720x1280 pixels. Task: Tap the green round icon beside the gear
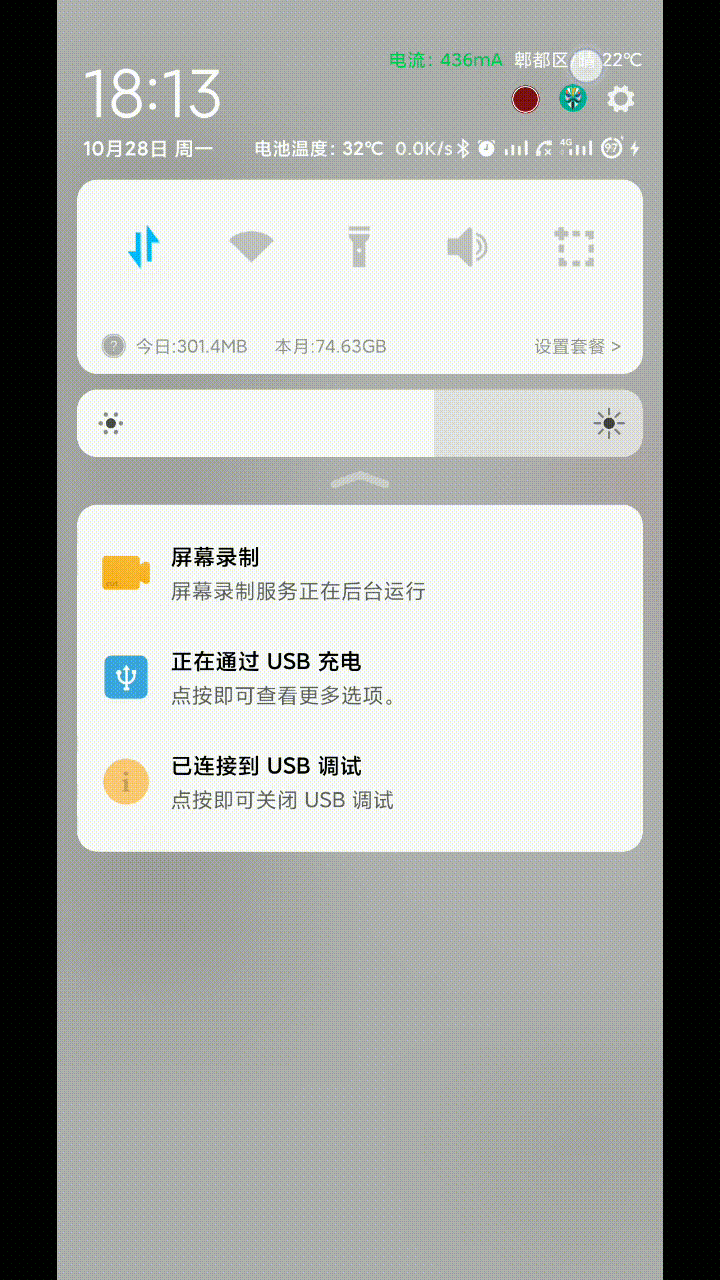573,99
